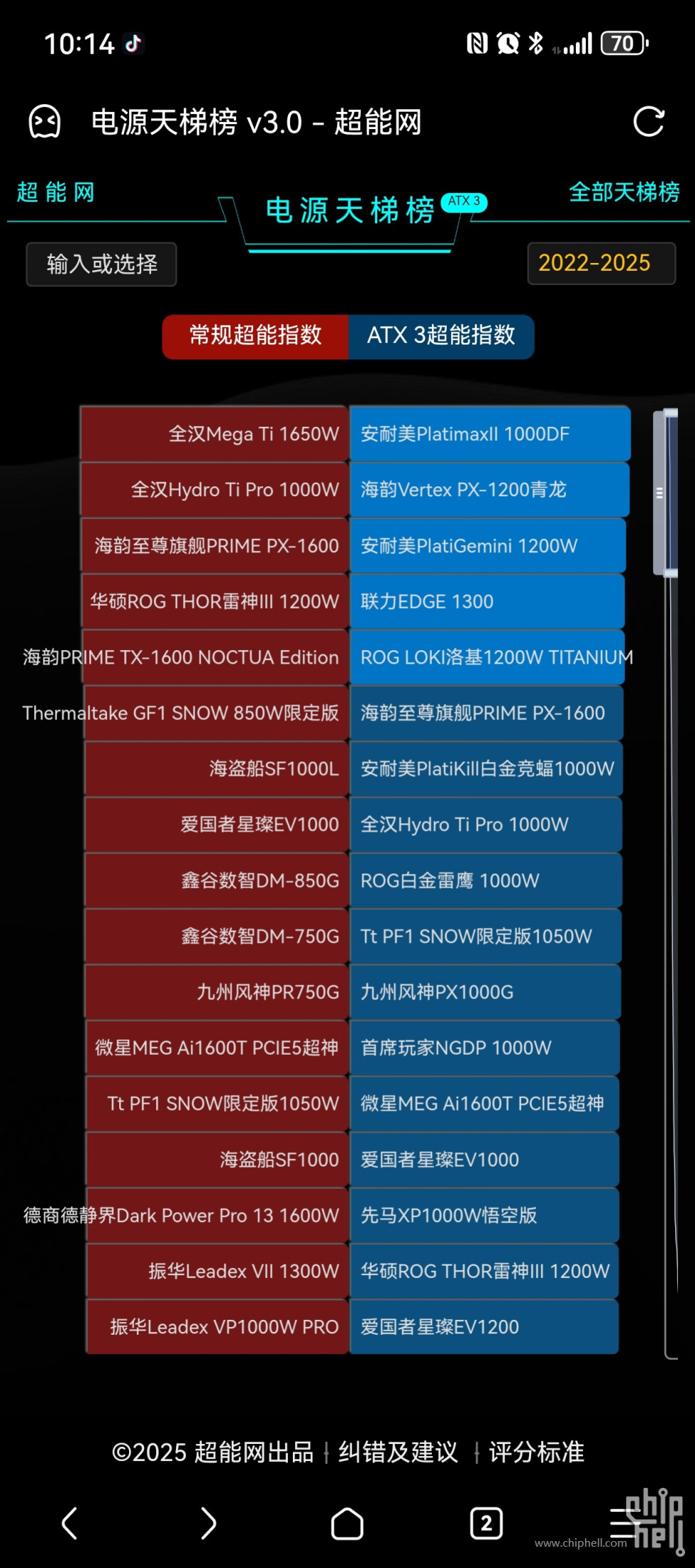Image resolution: width=695 pixels, height=1568 pixels.
Task: Tap the 输入或选择 search field
Action: [101, 264]
